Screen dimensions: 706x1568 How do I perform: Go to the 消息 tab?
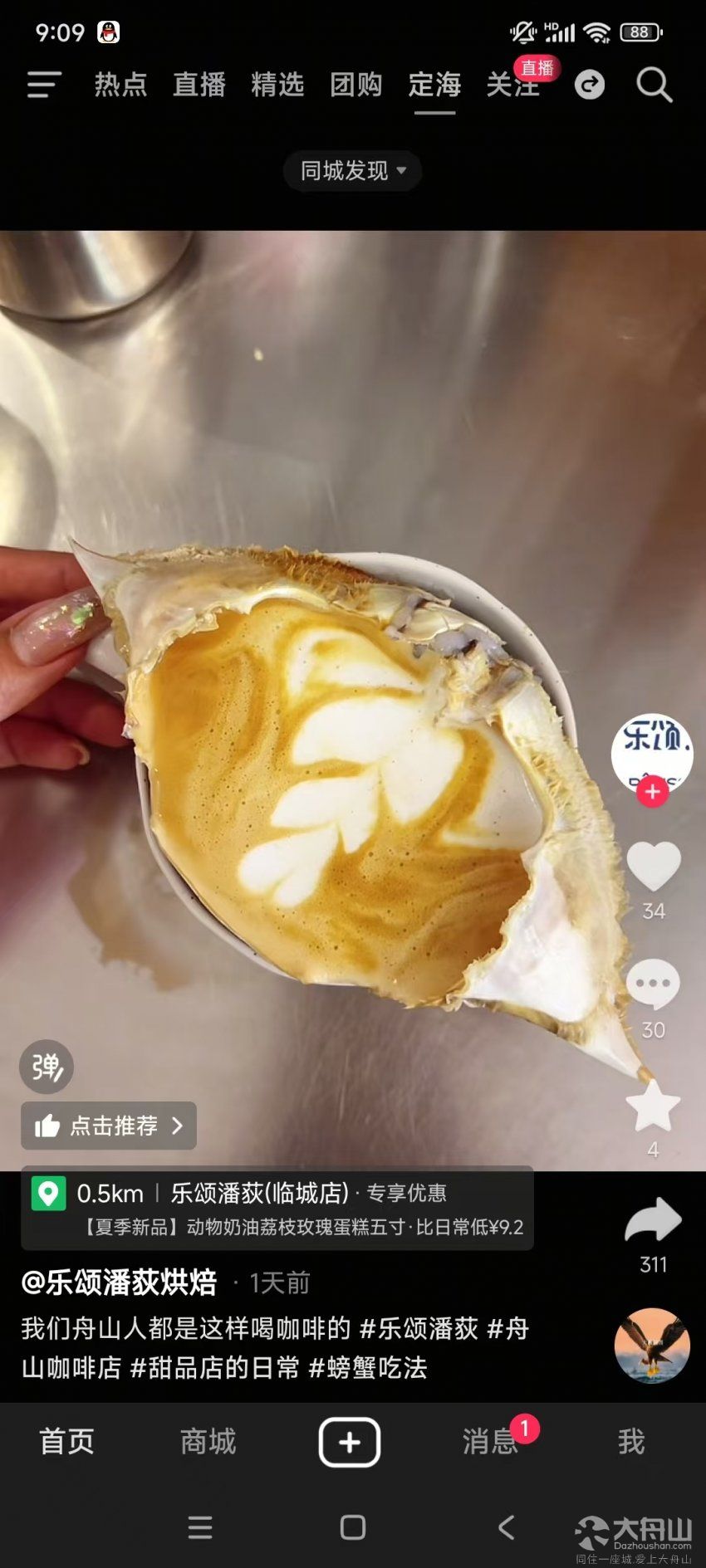[x=490, y=1442]
